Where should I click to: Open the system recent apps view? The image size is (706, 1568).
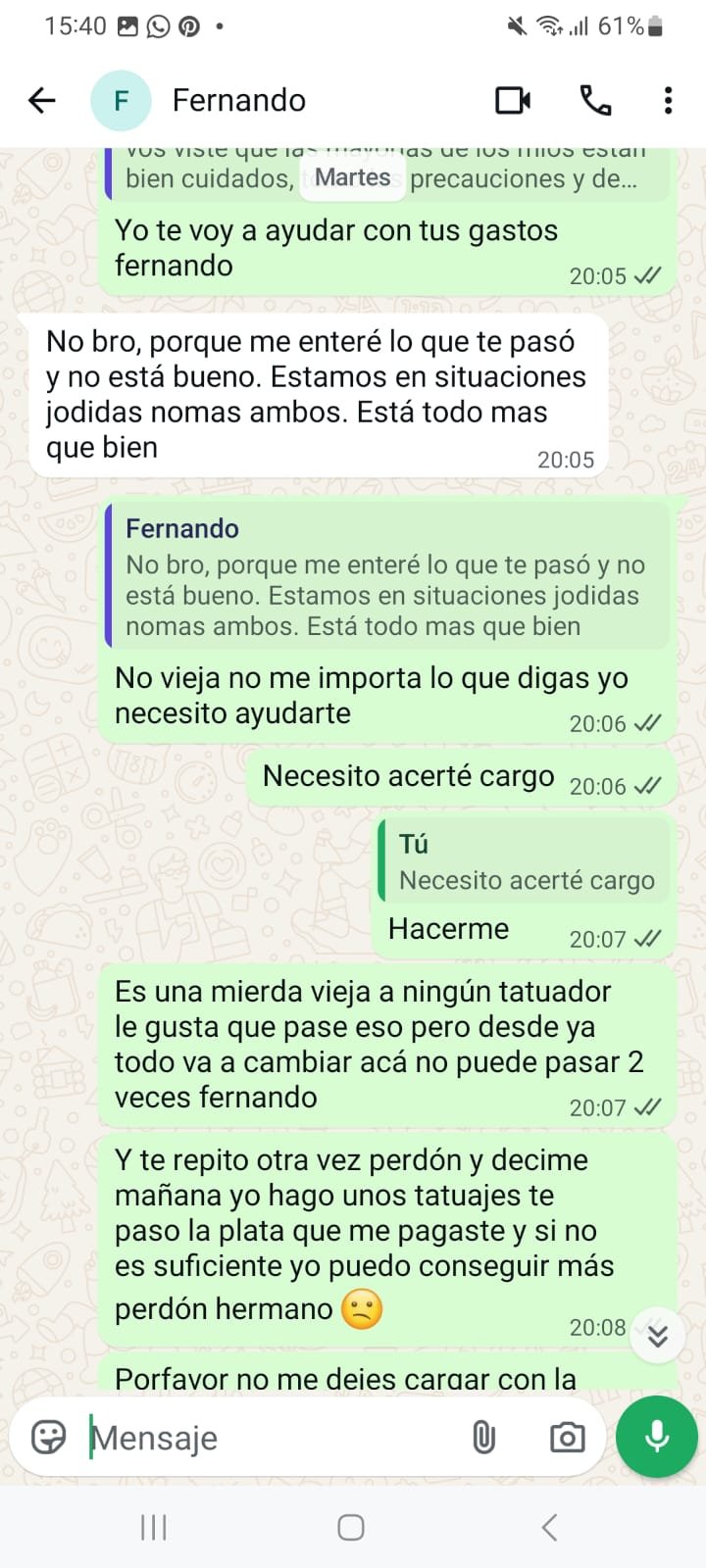[x=154, y=1527]
